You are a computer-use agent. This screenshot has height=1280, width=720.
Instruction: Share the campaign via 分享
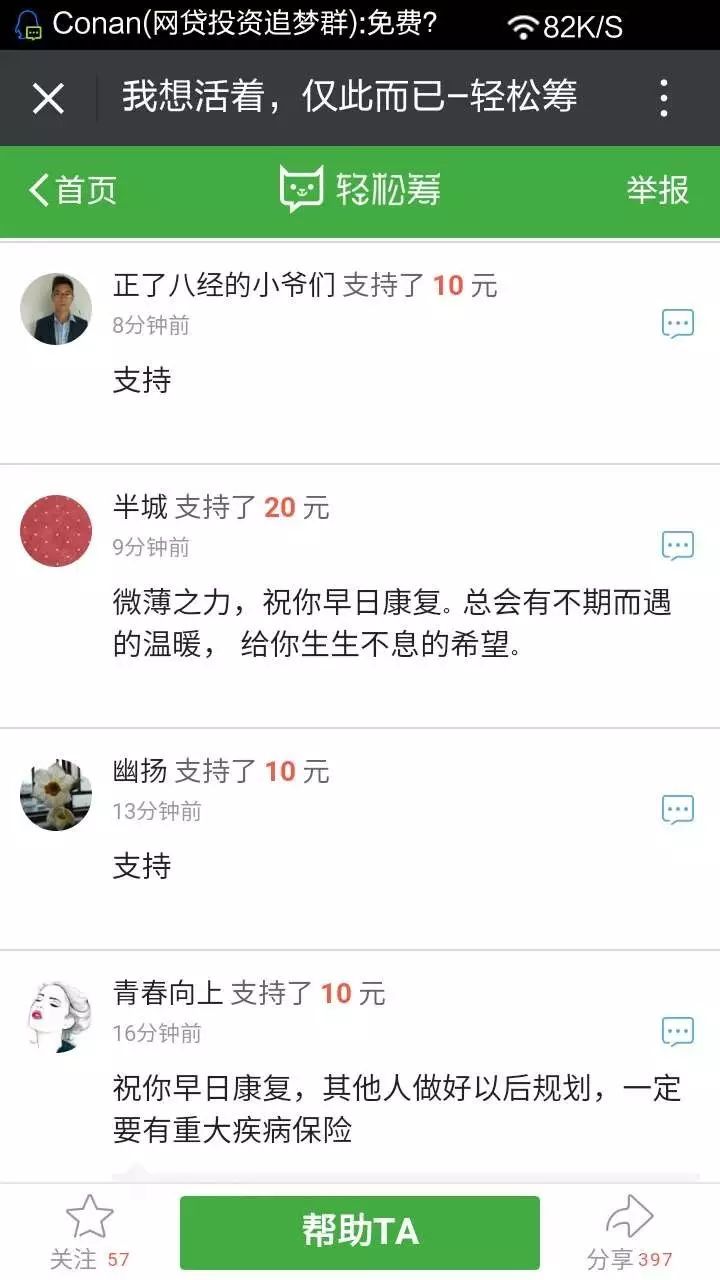(x=629, y=1230)
